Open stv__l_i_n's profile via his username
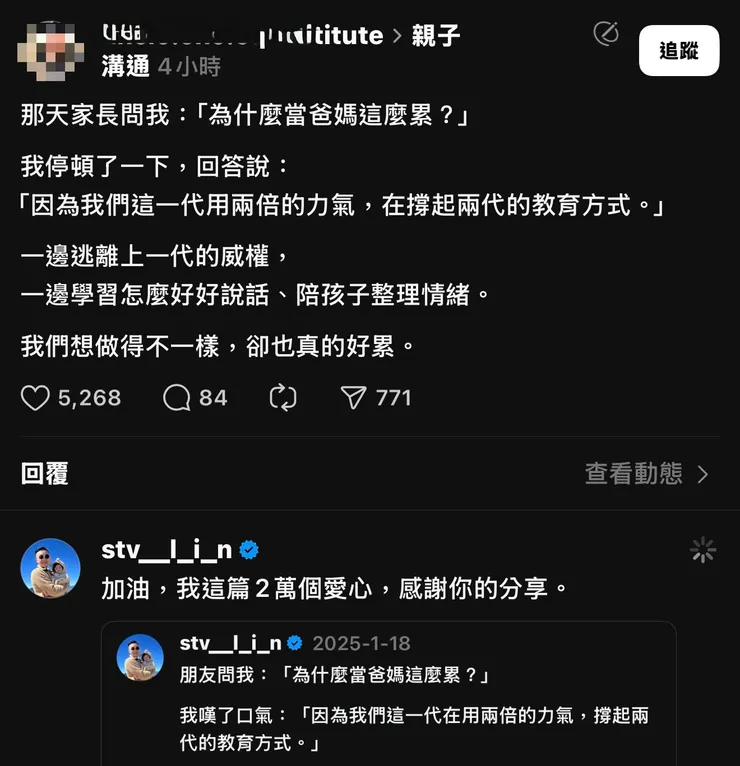The width and height of the screenshot is (740, 766). click(167, 548)
